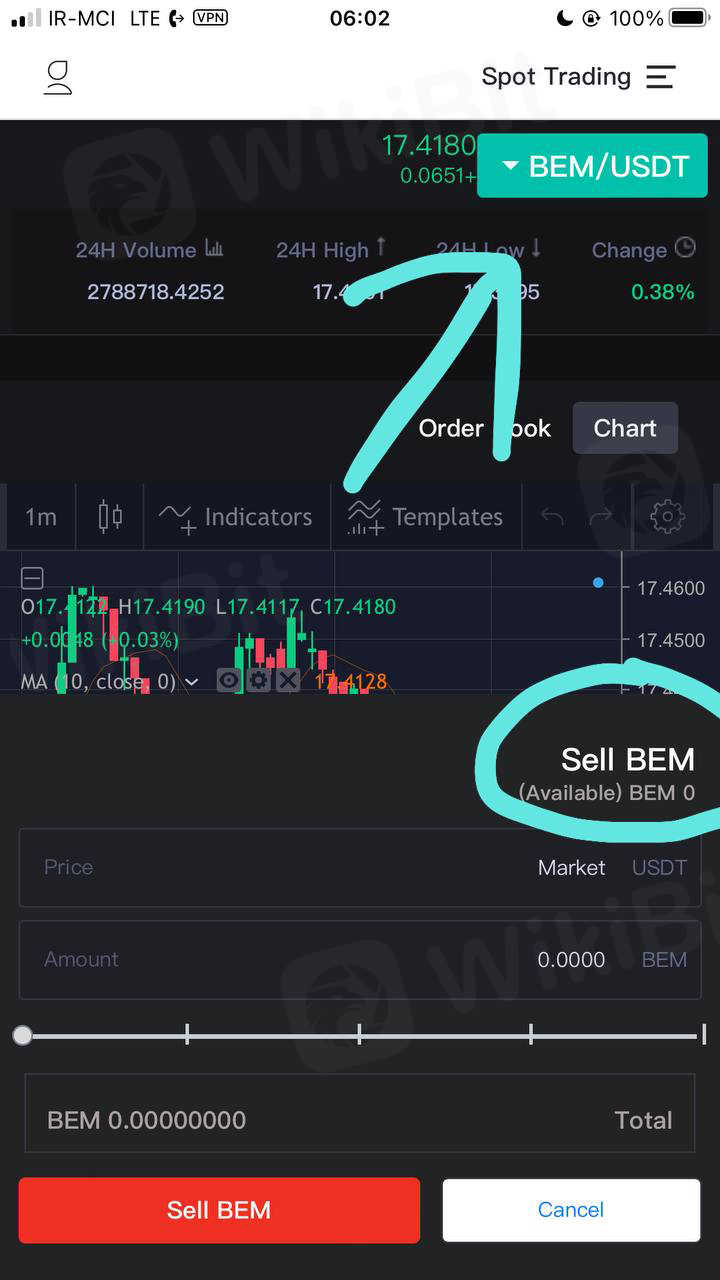Image resolution: width=720 pixels, height=1280 pixels.
Task: Toggle MA indicator visibility eye
Action: 229,681
